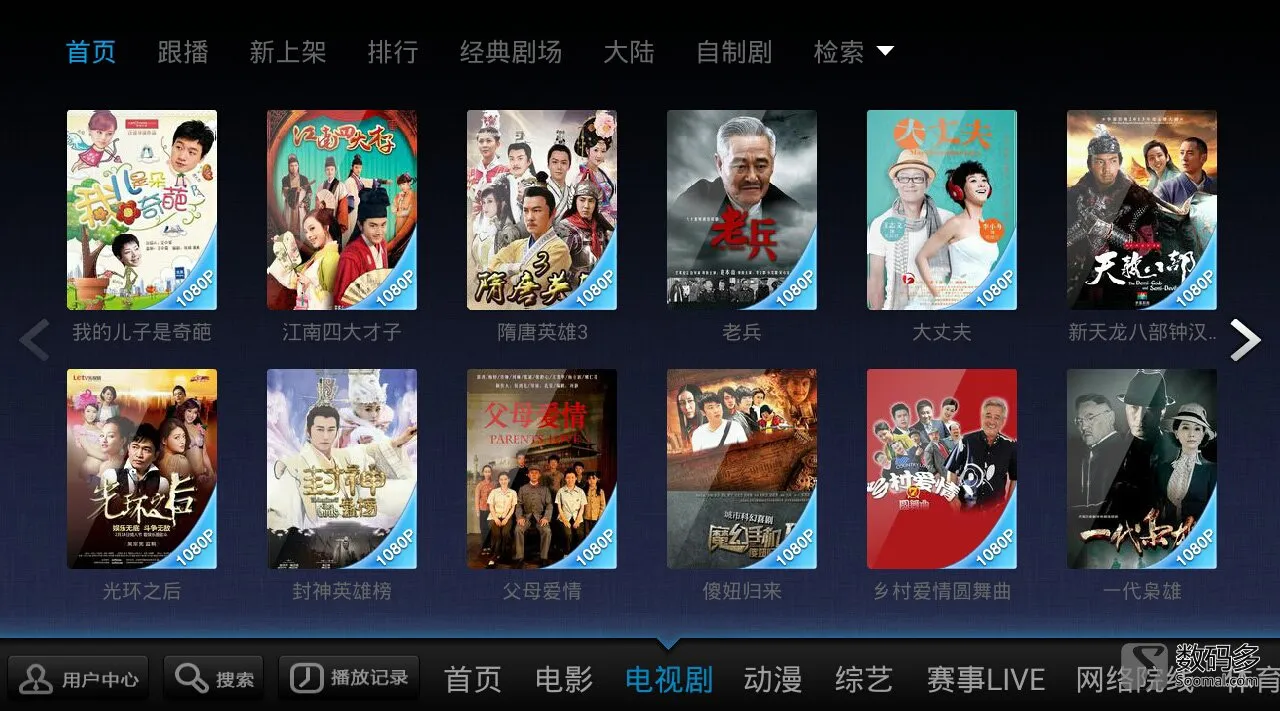Expand the 检索 dropdown filter
Viewport: 1280px width, 711px height.
click(853, 52)
